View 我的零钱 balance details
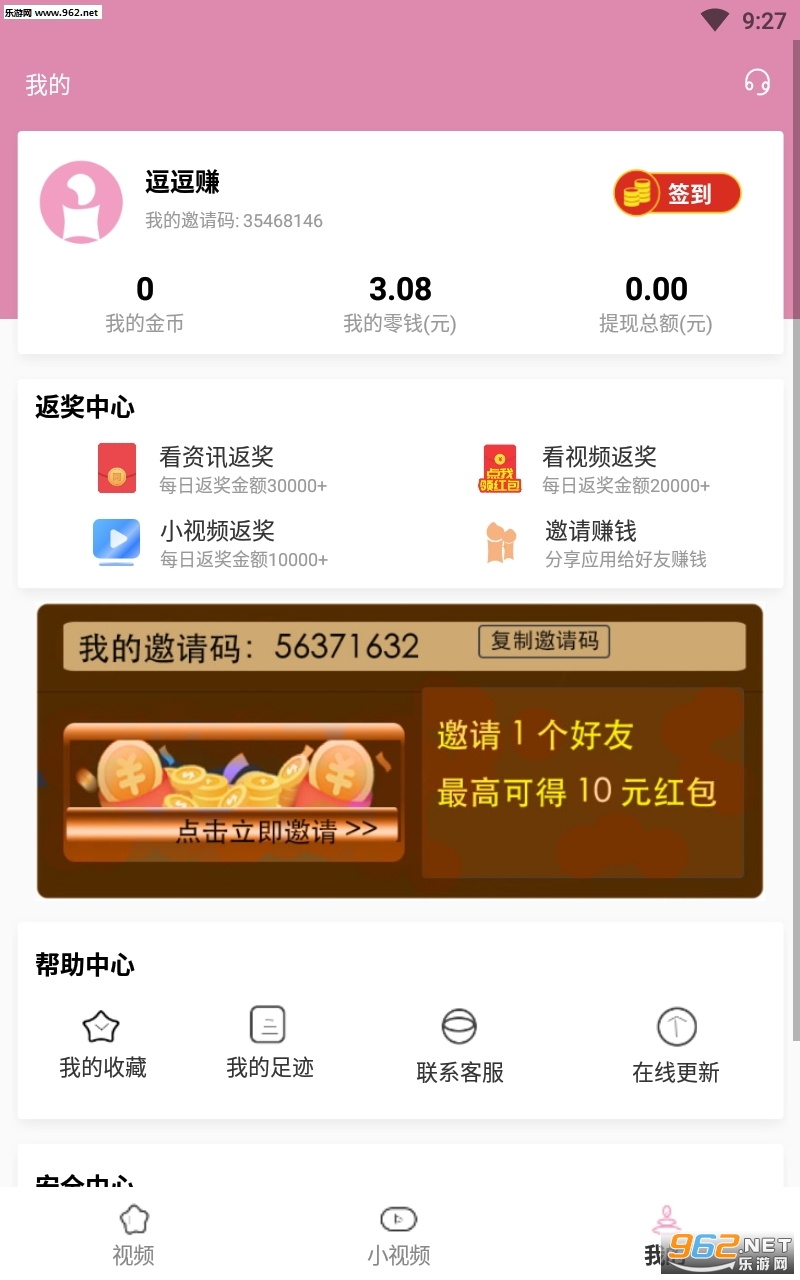The width and height of the screenshot is (800, 1280). (400, 304)
